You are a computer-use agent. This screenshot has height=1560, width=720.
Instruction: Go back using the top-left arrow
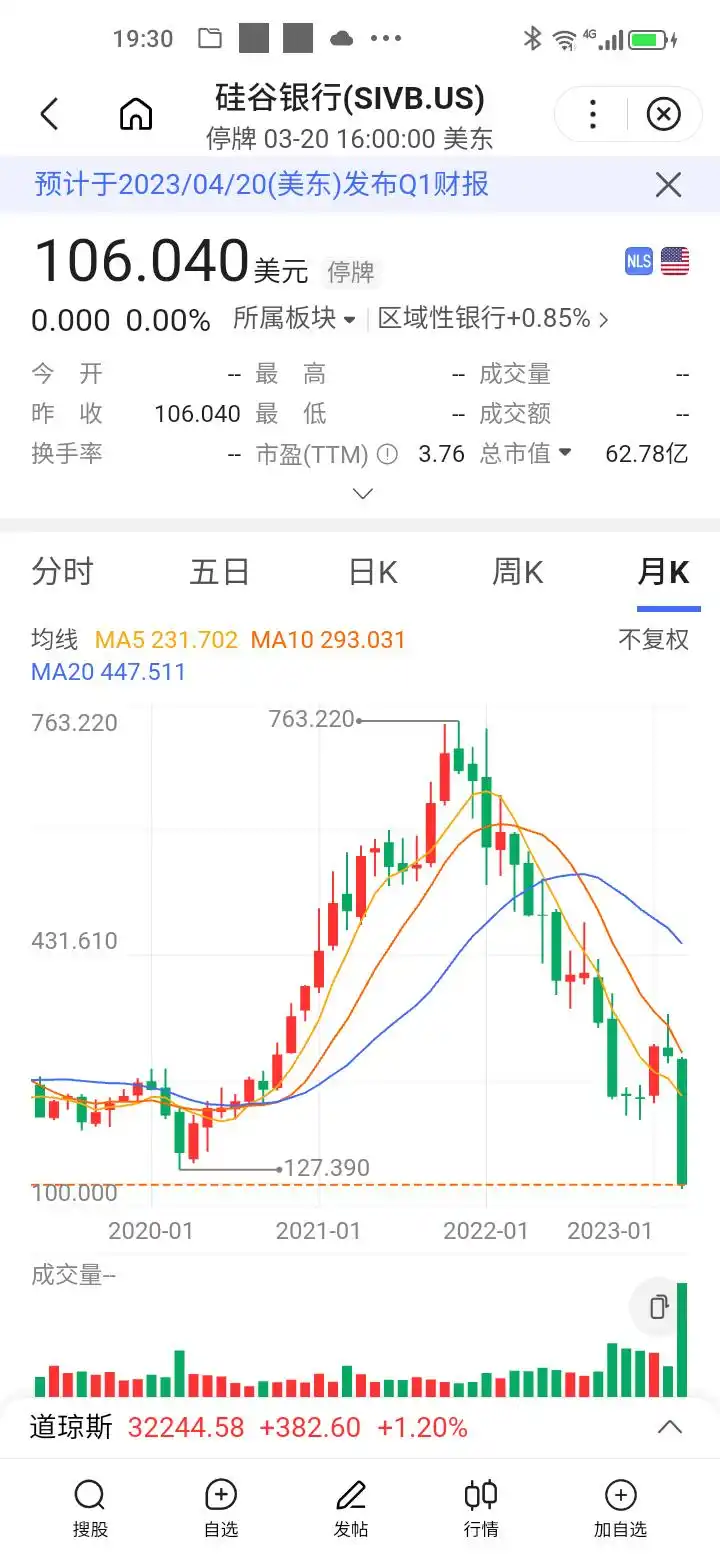click(x=49, y=114)
